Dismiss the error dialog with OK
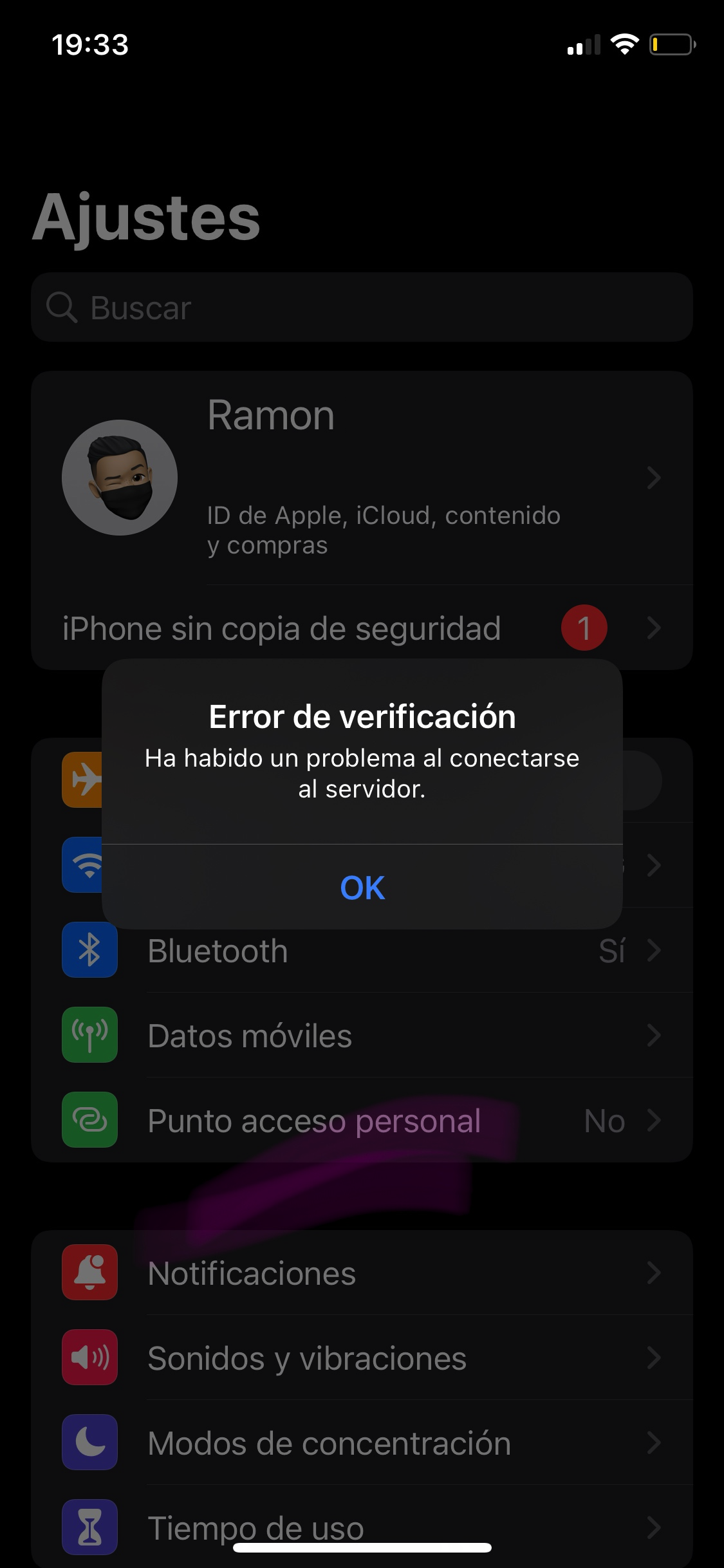This screenshot has width=724, height=1568. coord(362,888)
